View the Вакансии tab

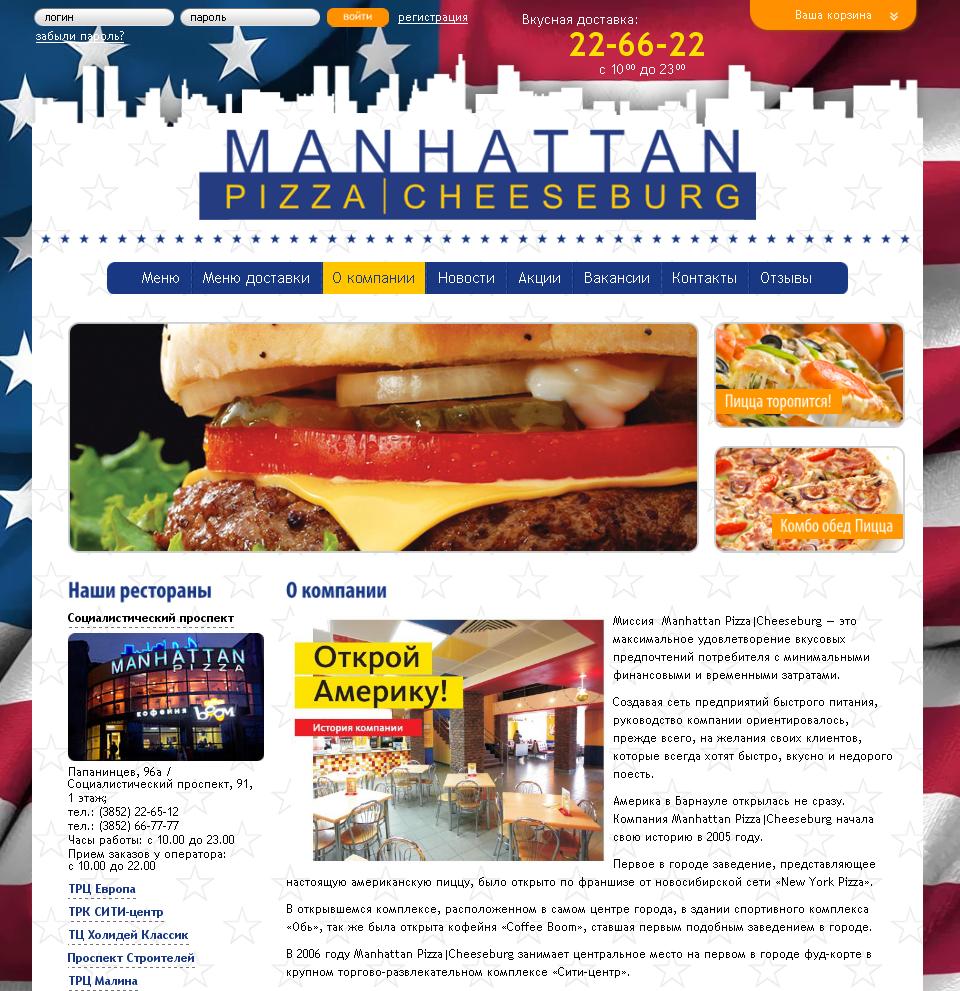coord(616,278)
